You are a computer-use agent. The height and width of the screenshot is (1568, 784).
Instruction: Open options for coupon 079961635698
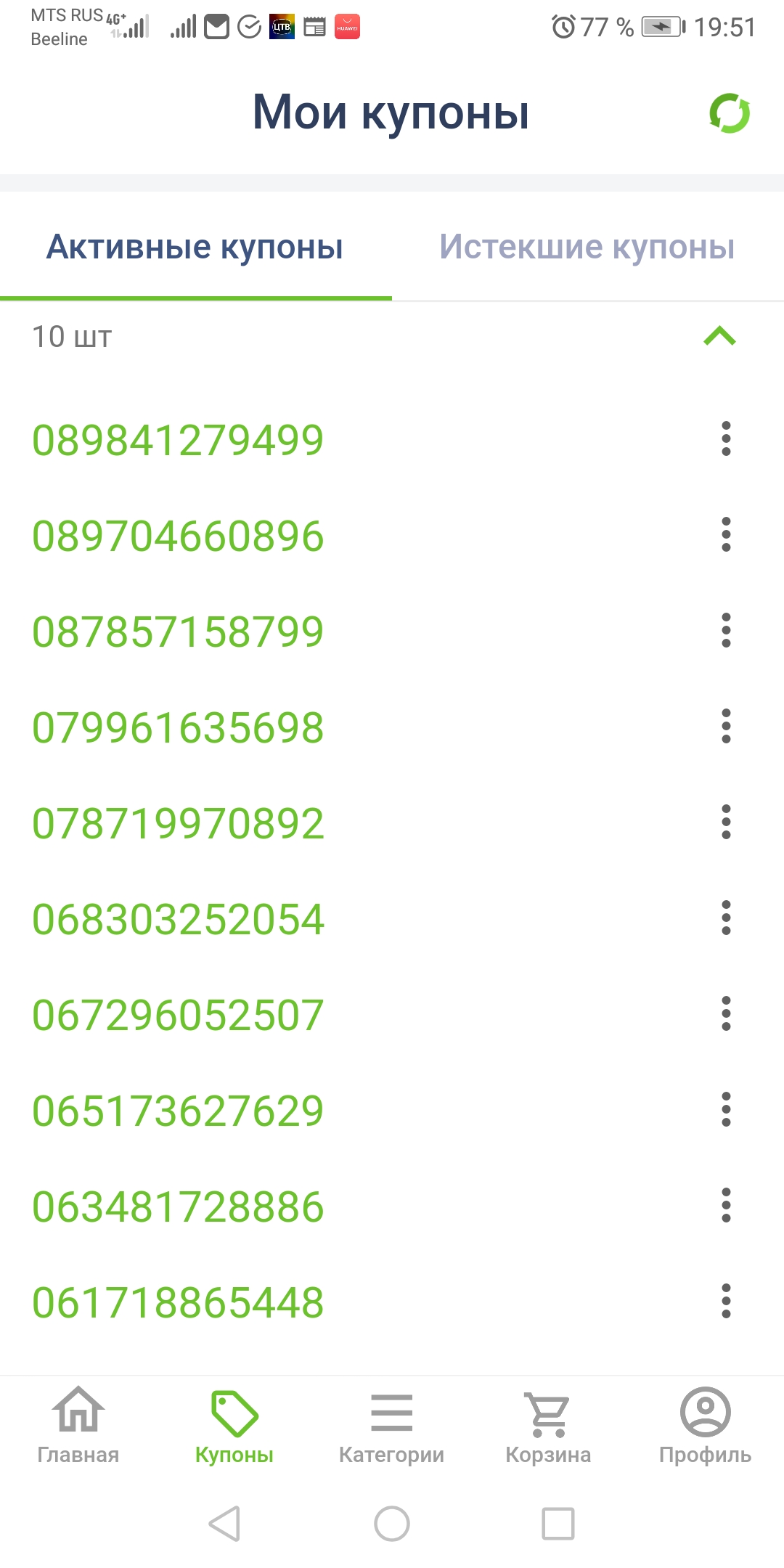[x=726, y=727]
